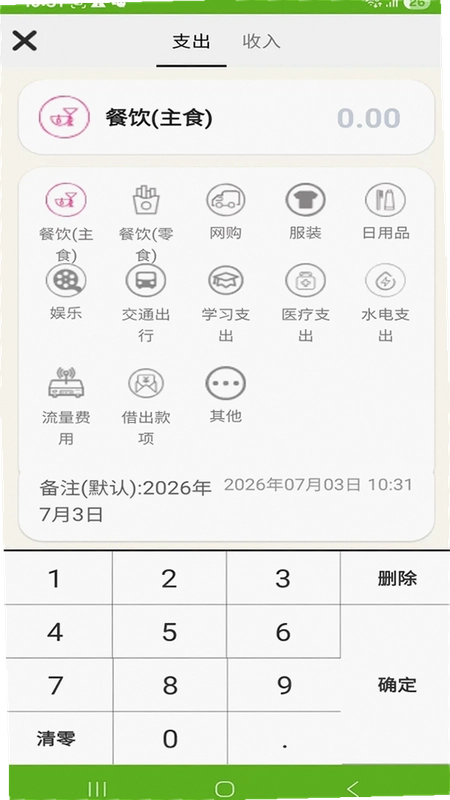Viewport: 450px width, 800px height.
Task: Choose the 其他 category
Action: pos(226,395)
